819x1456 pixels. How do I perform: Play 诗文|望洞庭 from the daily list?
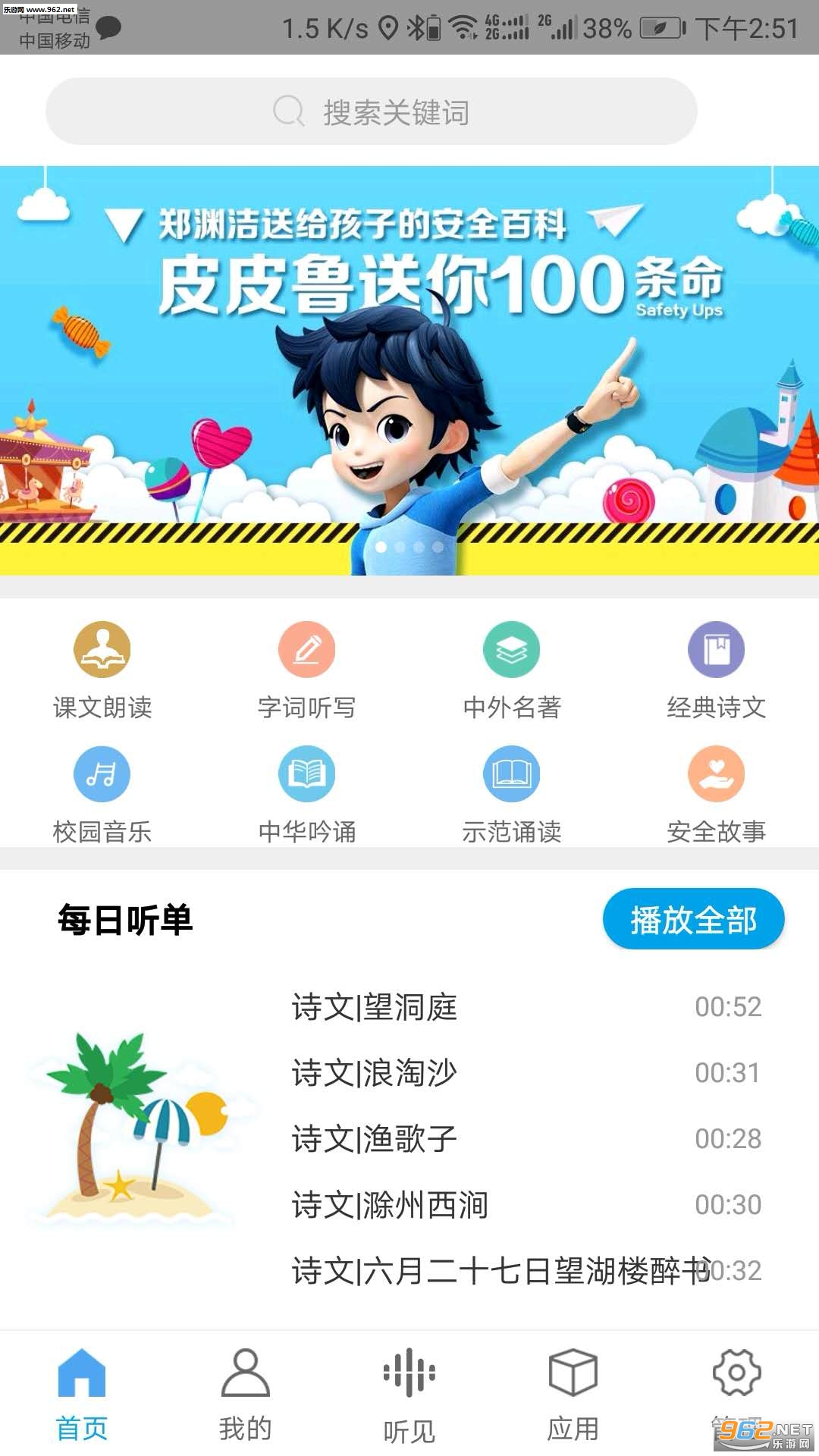click(x=527, y=1007)
